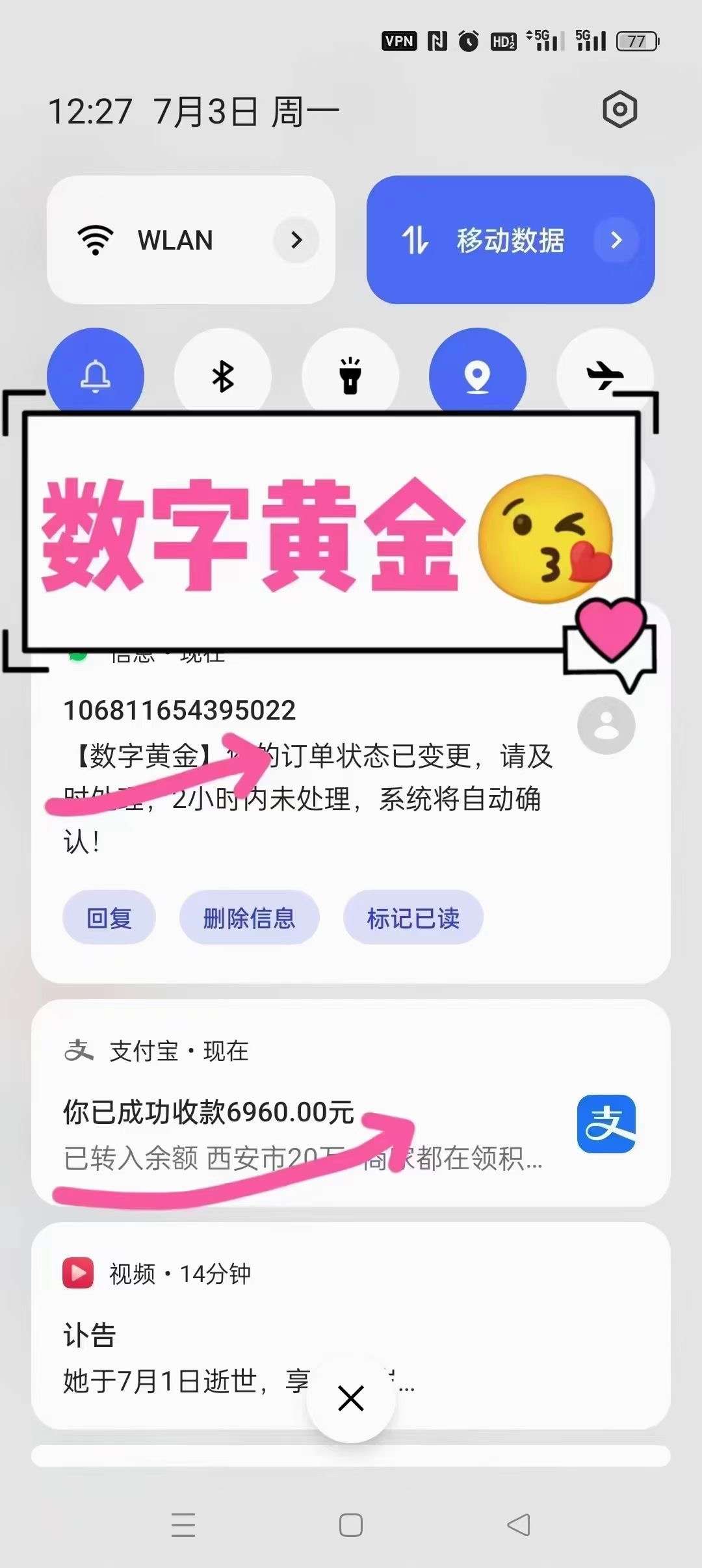Tap 回复 to reply to the SMS

[x=109, y=917]
